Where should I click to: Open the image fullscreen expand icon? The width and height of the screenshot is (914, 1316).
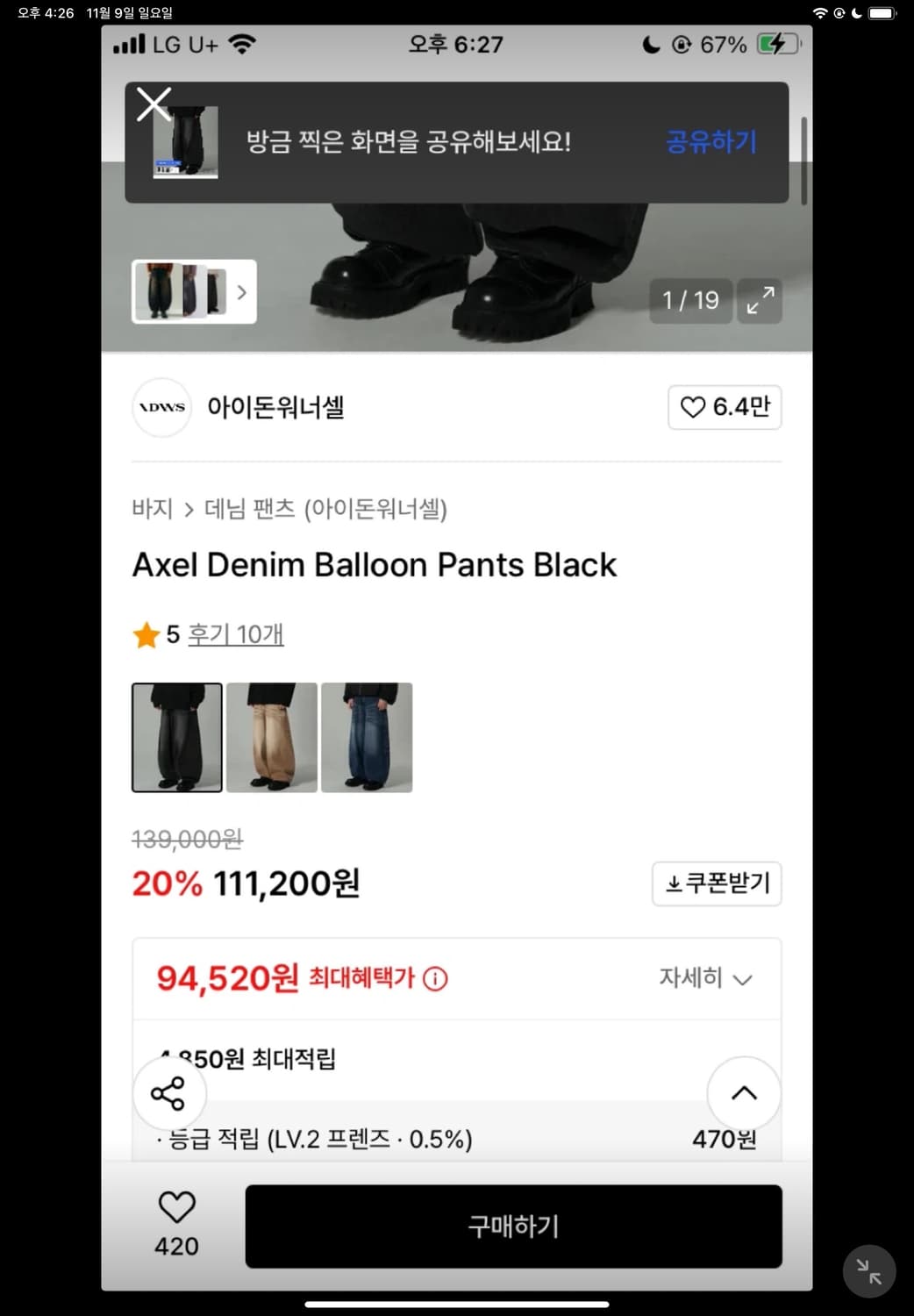coord(760,301)
